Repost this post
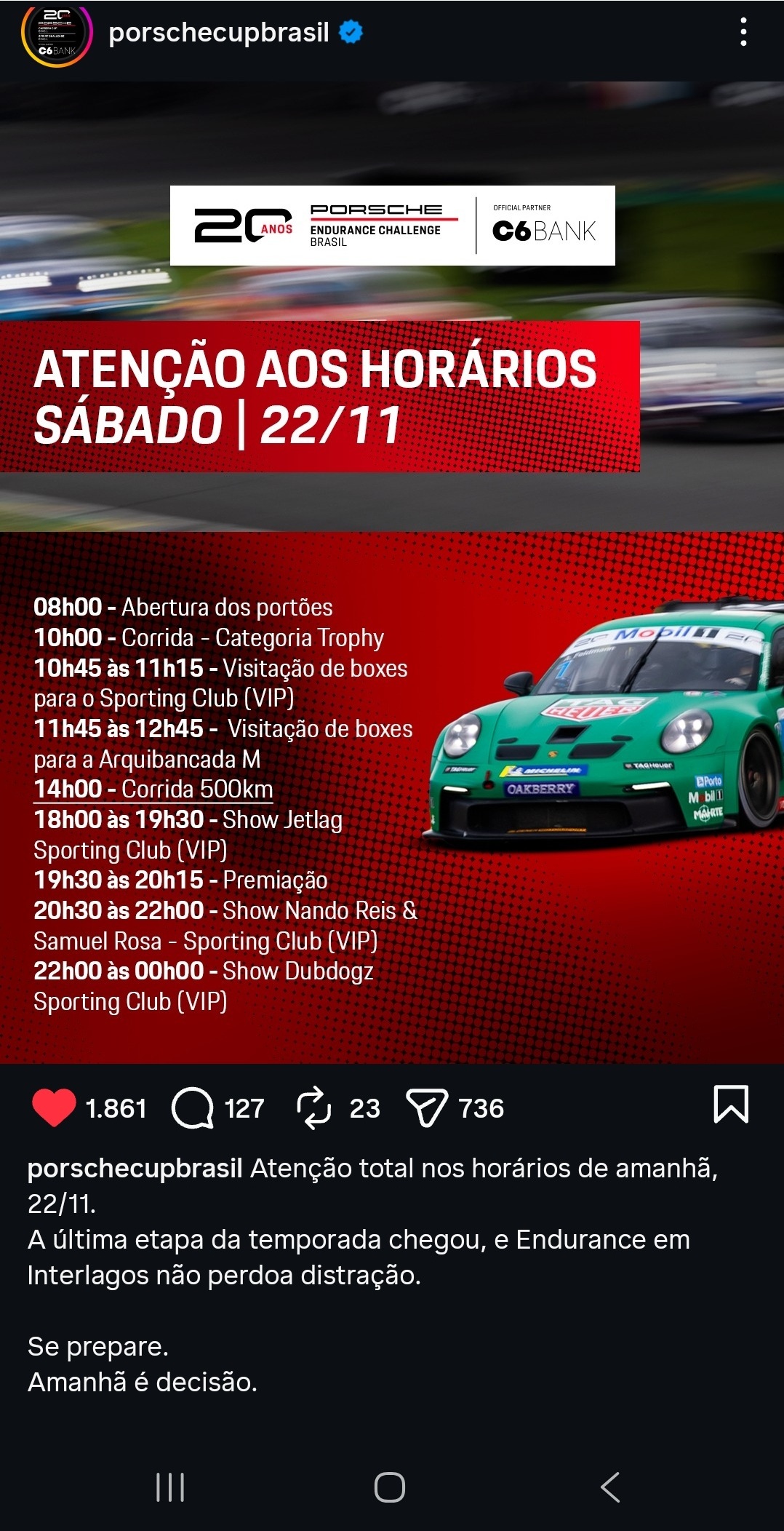 (314, 1108)
